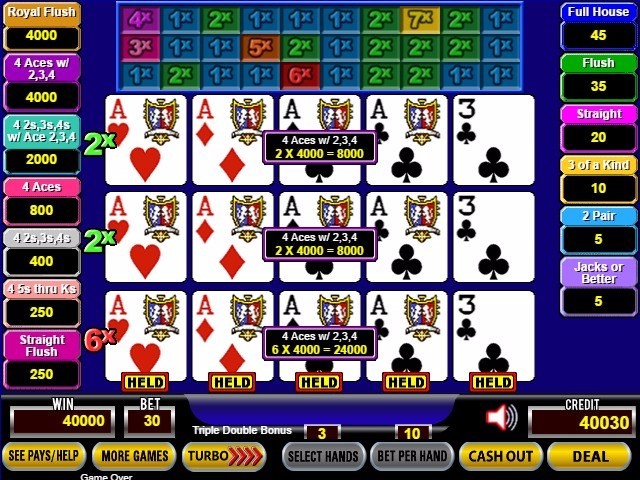640x480 pixels.
Task: Toggle Turbo speed mode
Action: (224, 456)
